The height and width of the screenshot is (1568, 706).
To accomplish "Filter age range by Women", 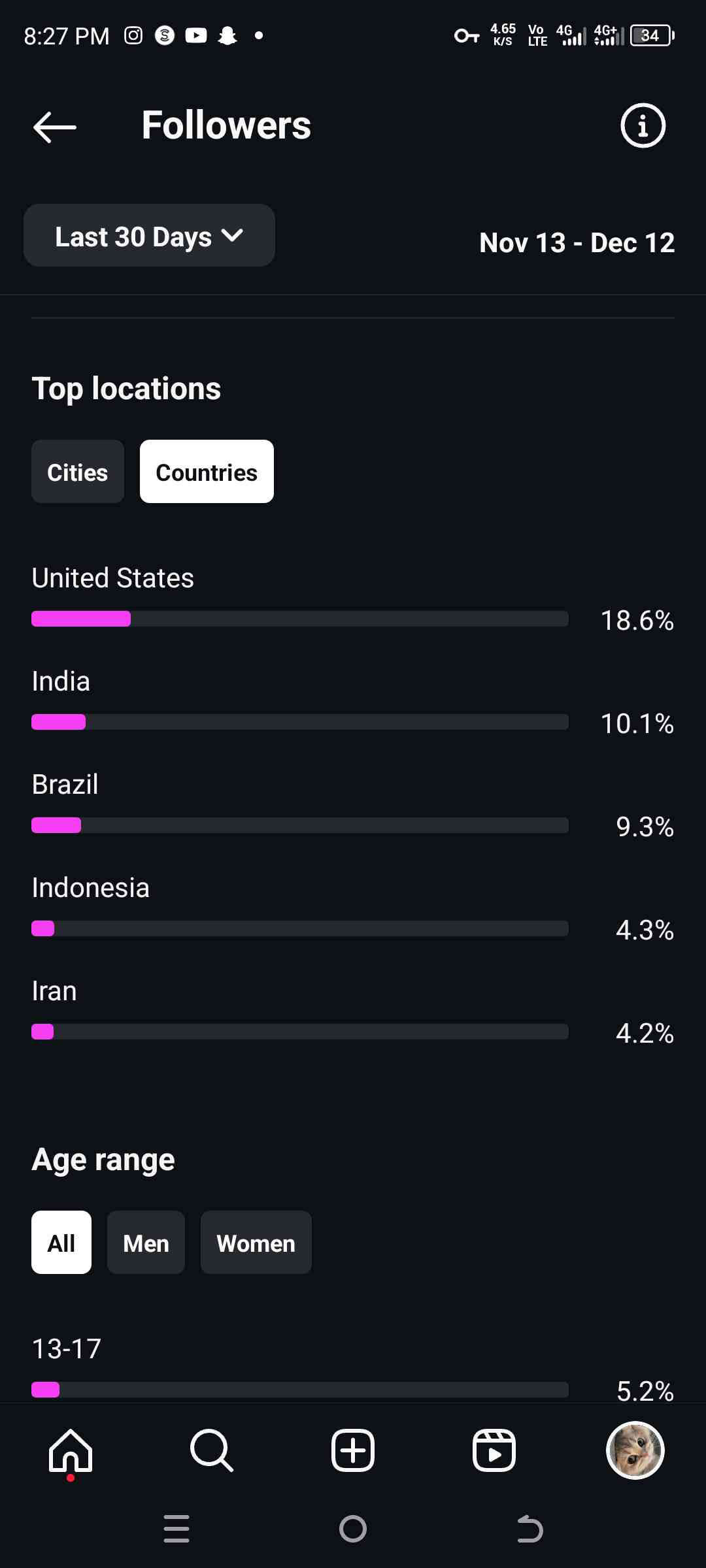I will pos(256,1243).
